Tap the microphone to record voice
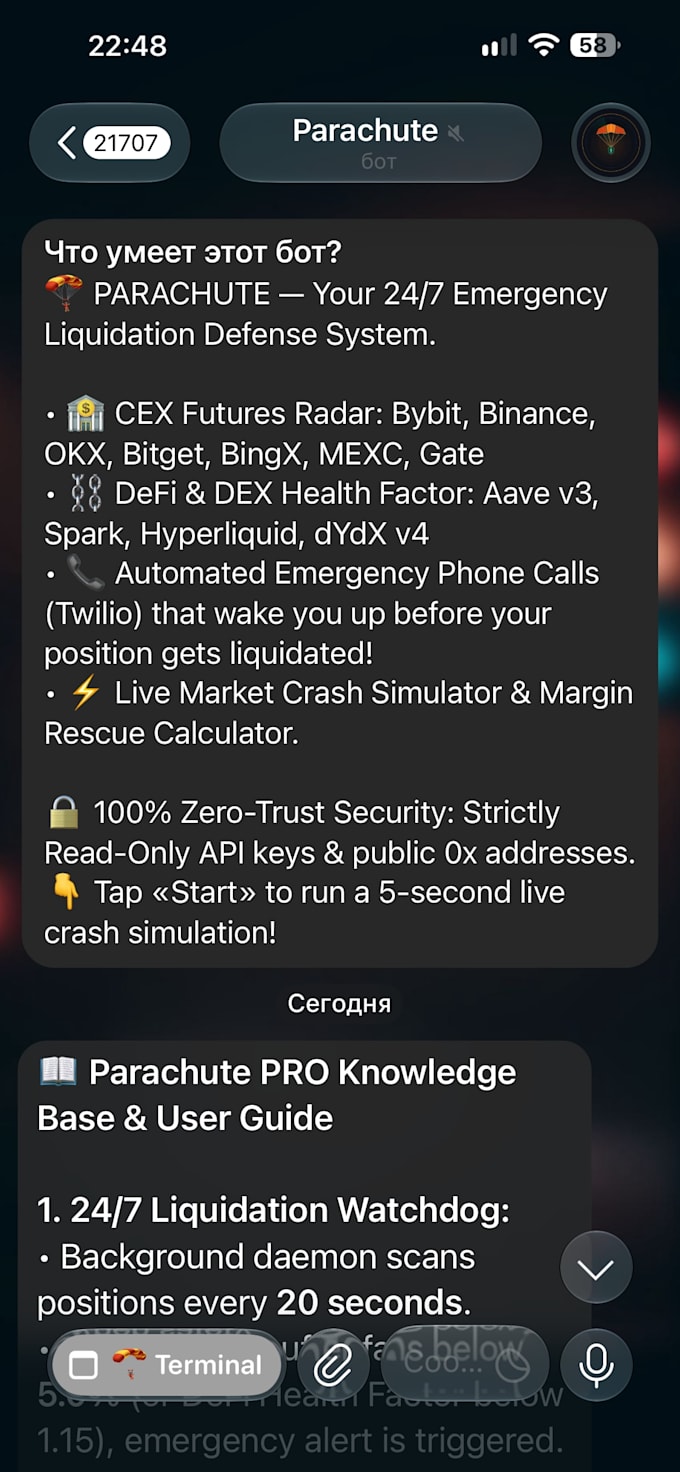Image resolution: width=680 pixels, height=1472 pixels. click(596, 1365)
